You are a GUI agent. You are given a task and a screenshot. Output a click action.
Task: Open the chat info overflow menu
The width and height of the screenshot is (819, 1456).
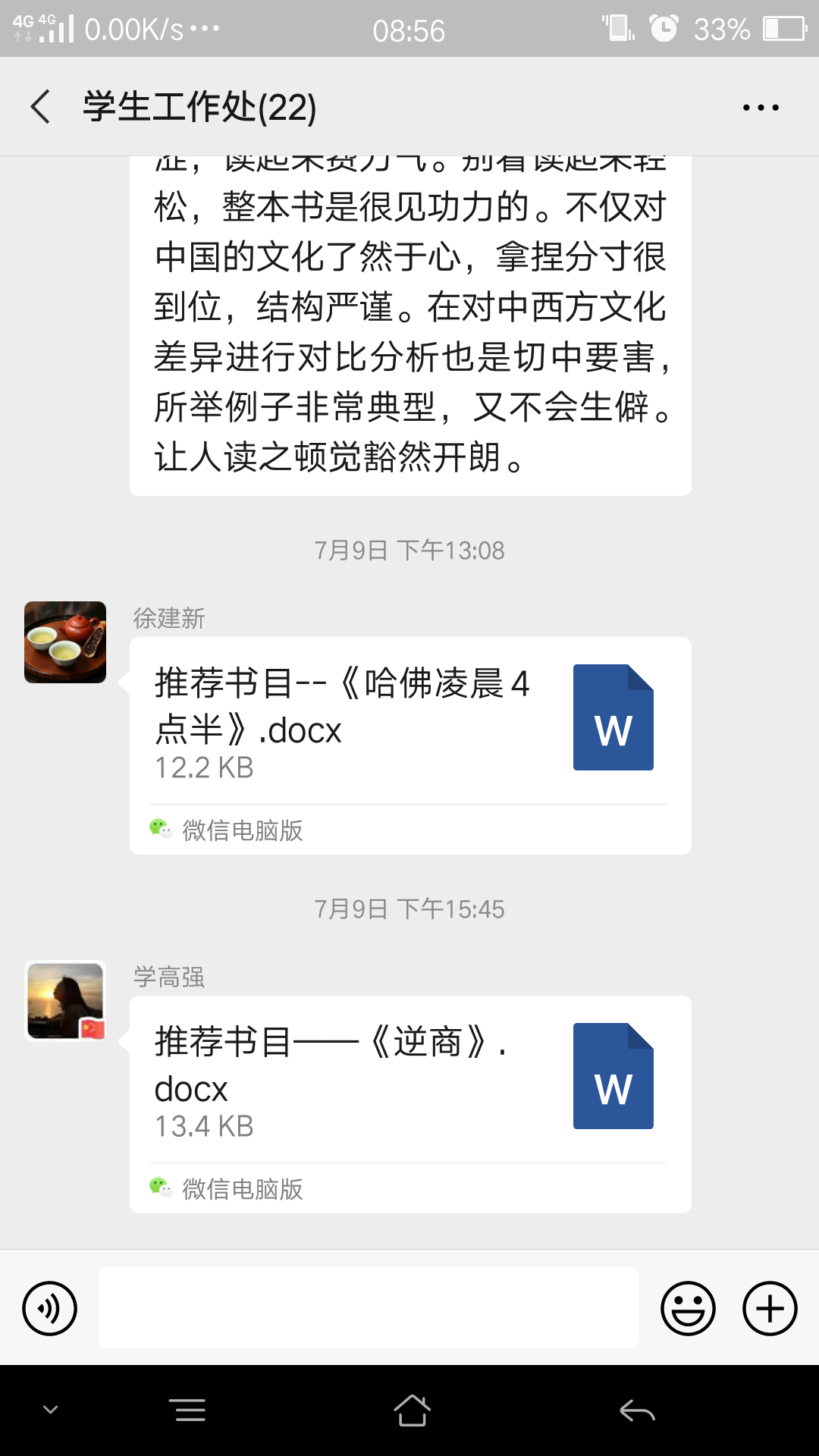tap(761, 108)
